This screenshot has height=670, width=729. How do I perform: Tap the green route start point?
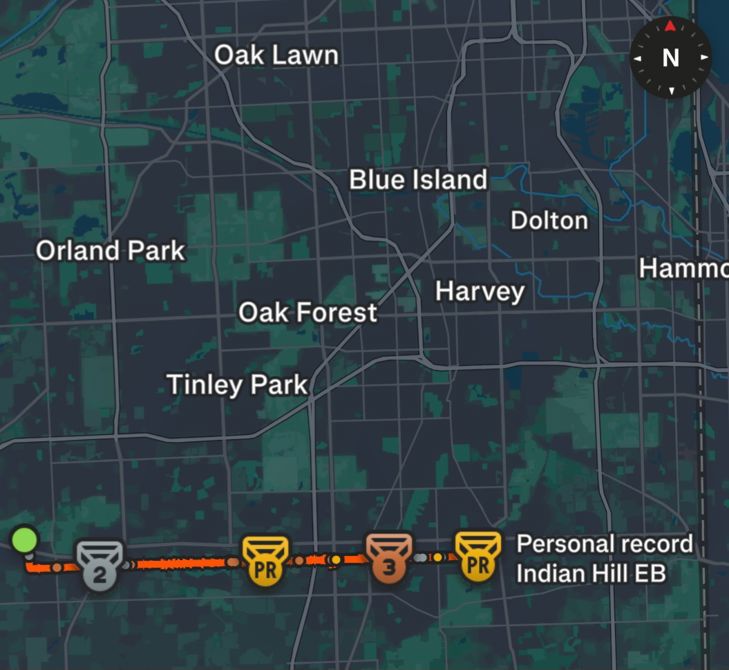pos(25,541)
